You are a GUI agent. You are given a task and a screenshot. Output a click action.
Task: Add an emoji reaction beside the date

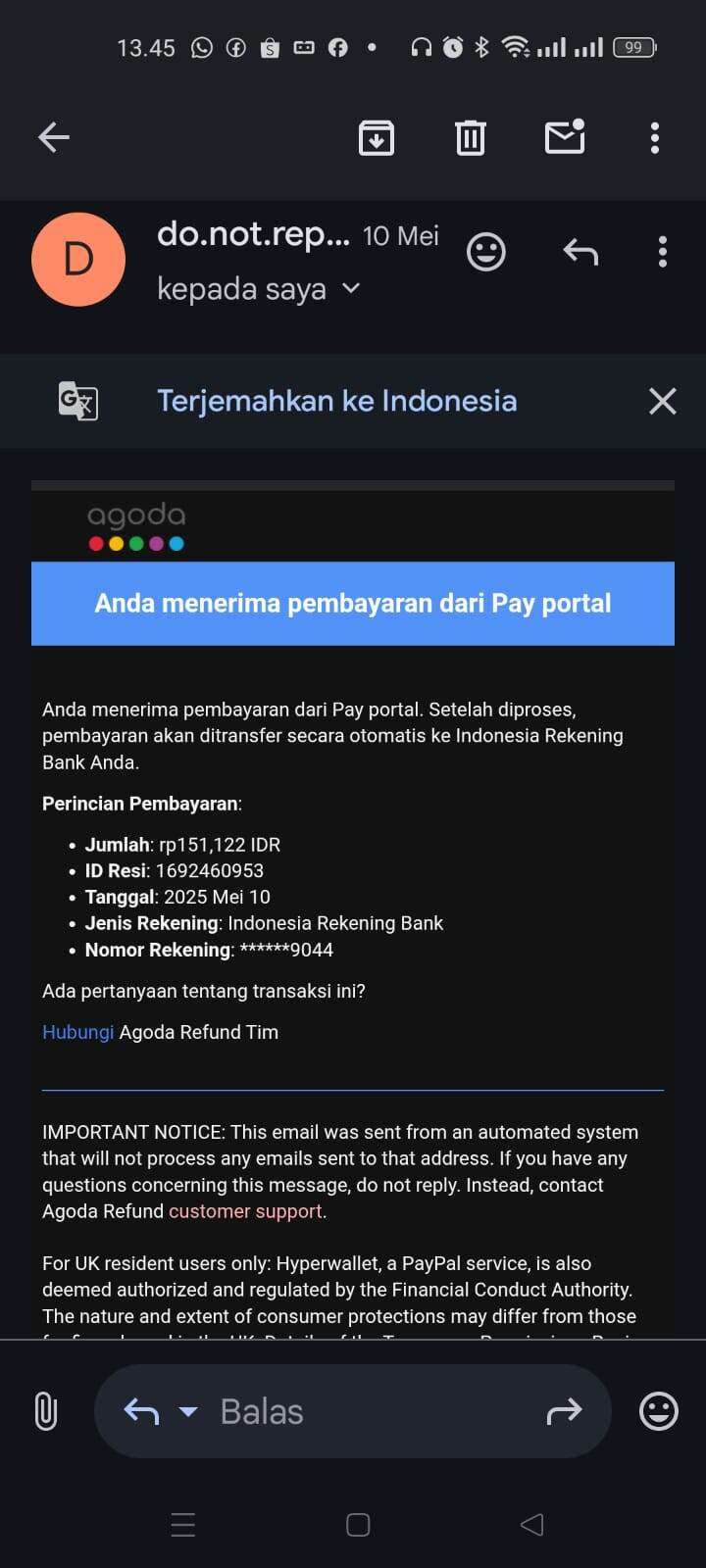click(485, 252)
